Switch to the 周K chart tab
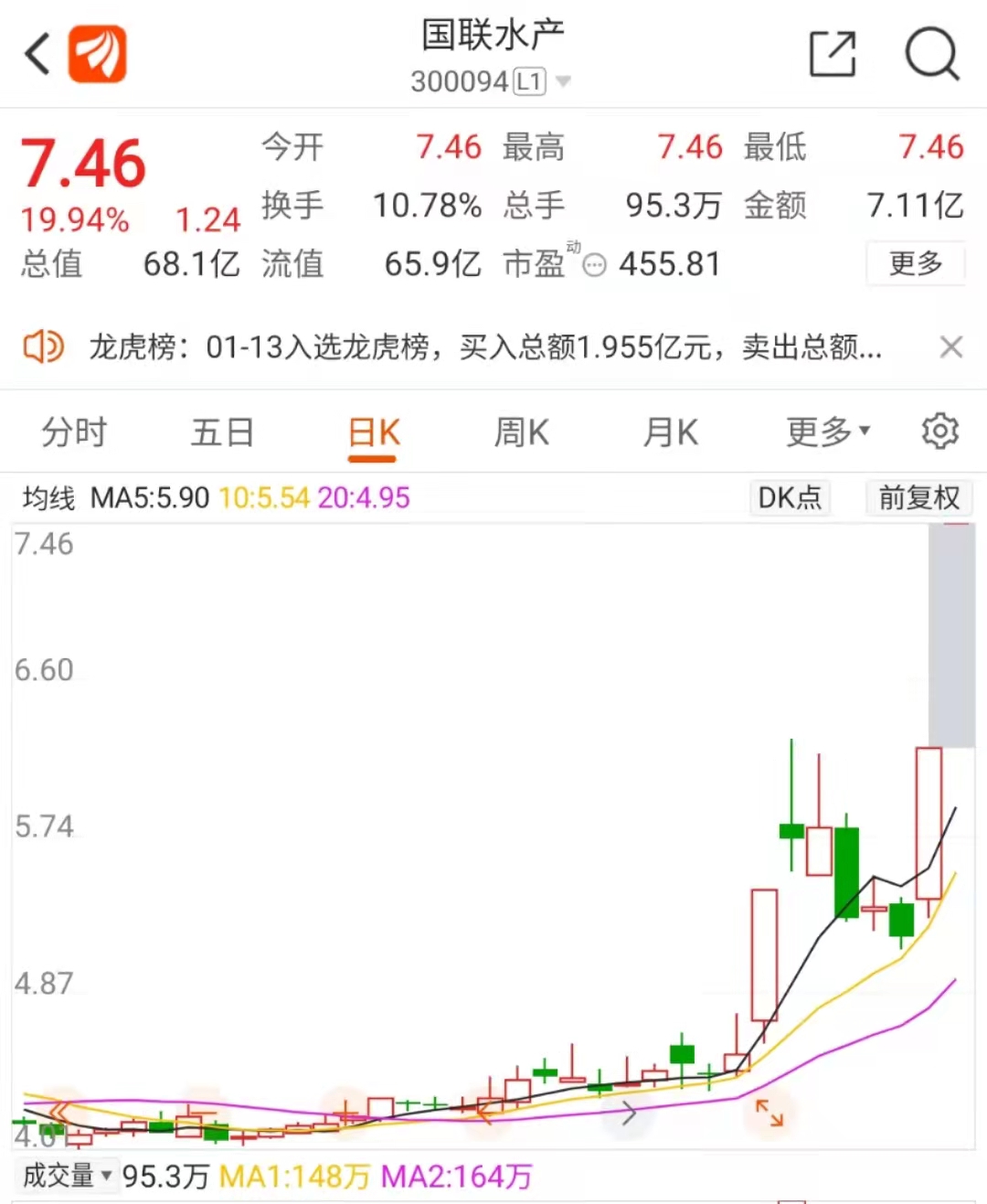The width and height of the screenshot is (987, 1204). [x=521, y=432]
